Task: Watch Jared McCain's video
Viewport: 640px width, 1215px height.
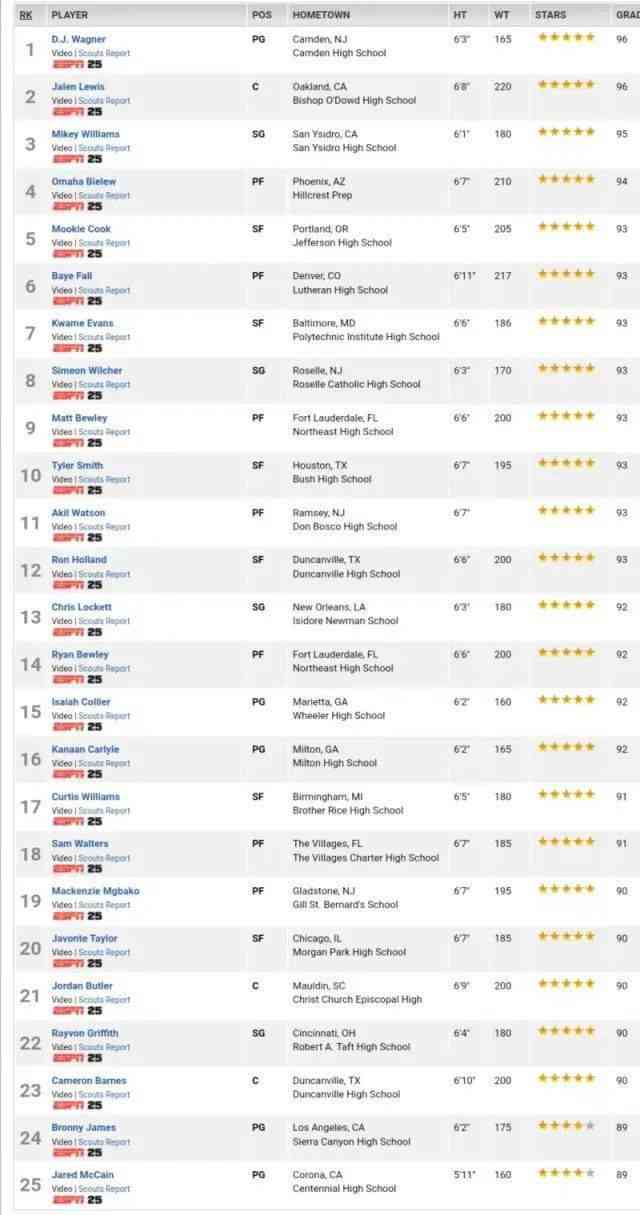Action: (62, 1189)
